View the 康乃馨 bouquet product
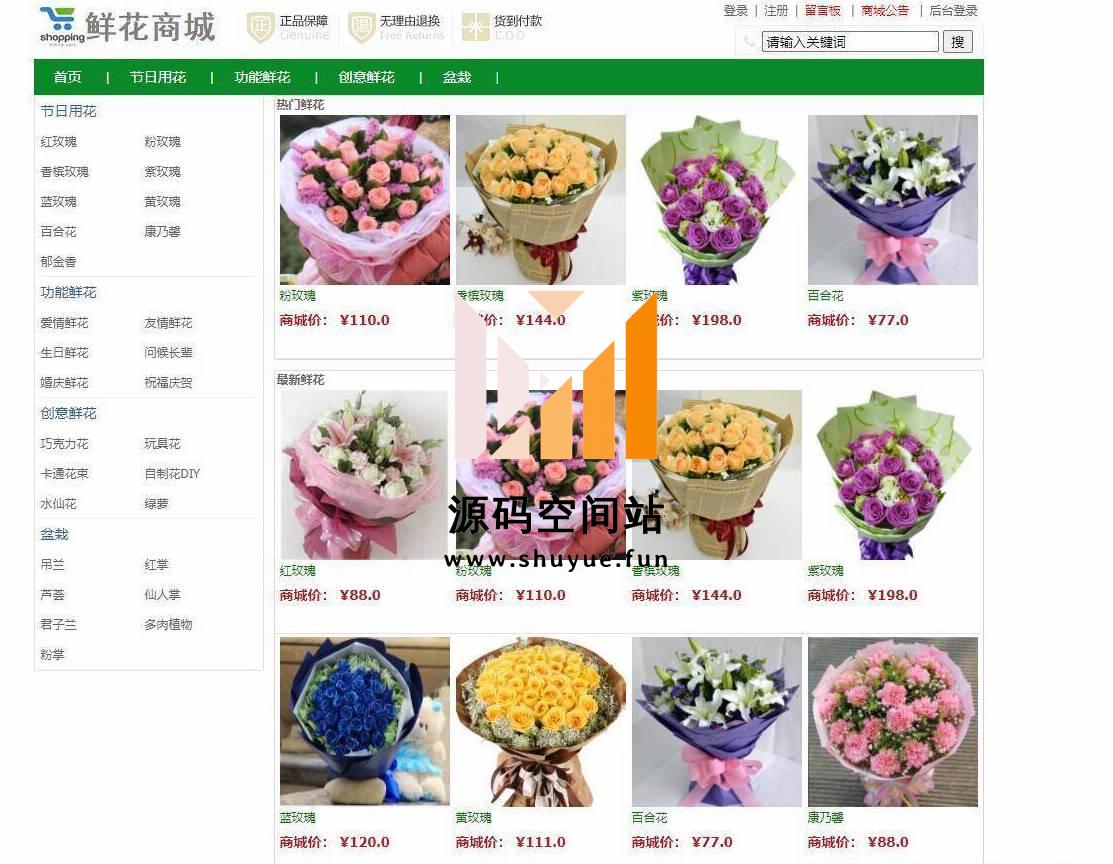The height and width of the screenshot is (864, 1113). point(892,721)
